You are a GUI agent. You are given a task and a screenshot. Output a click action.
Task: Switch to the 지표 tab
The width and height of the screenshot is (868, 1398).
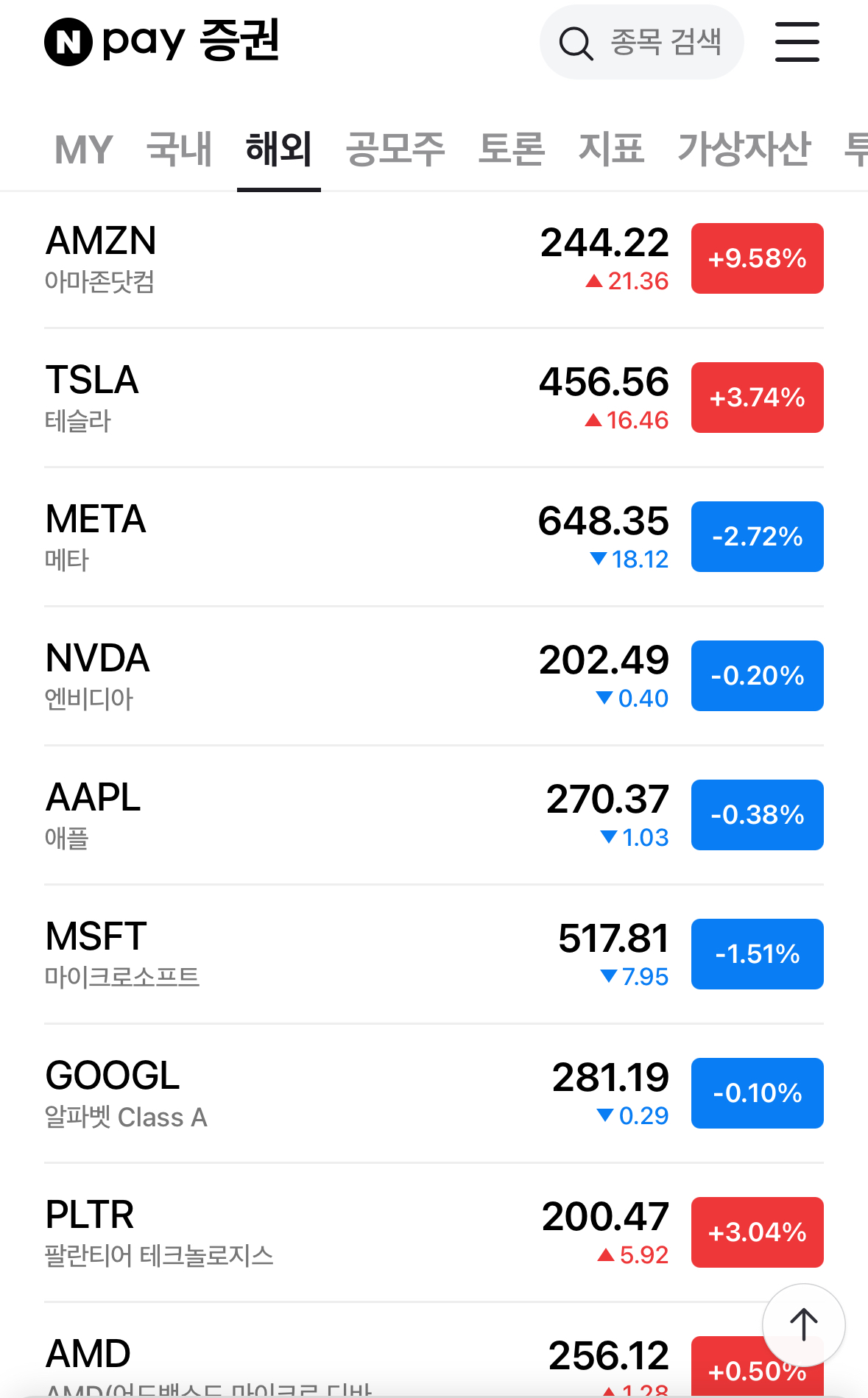click(x=611, y=149)
